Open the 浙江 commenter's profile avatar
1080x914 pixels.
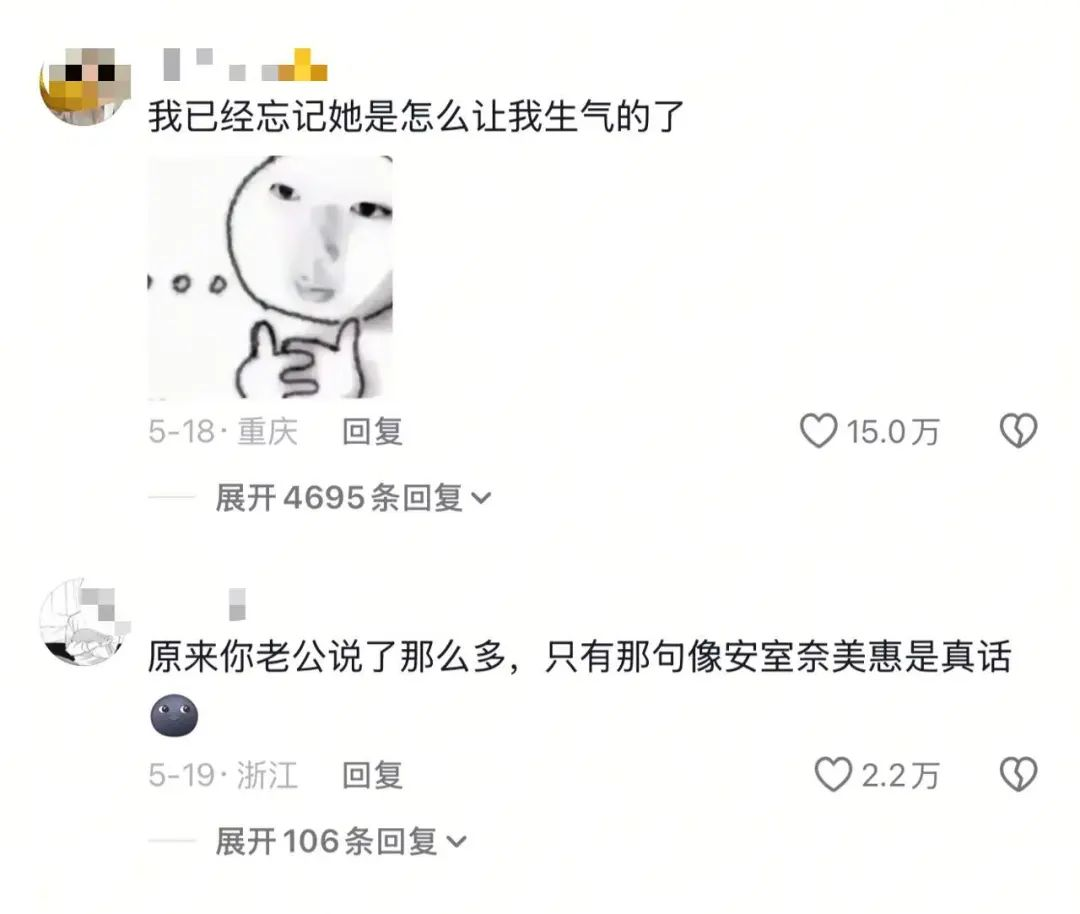[x=84, y=621]
